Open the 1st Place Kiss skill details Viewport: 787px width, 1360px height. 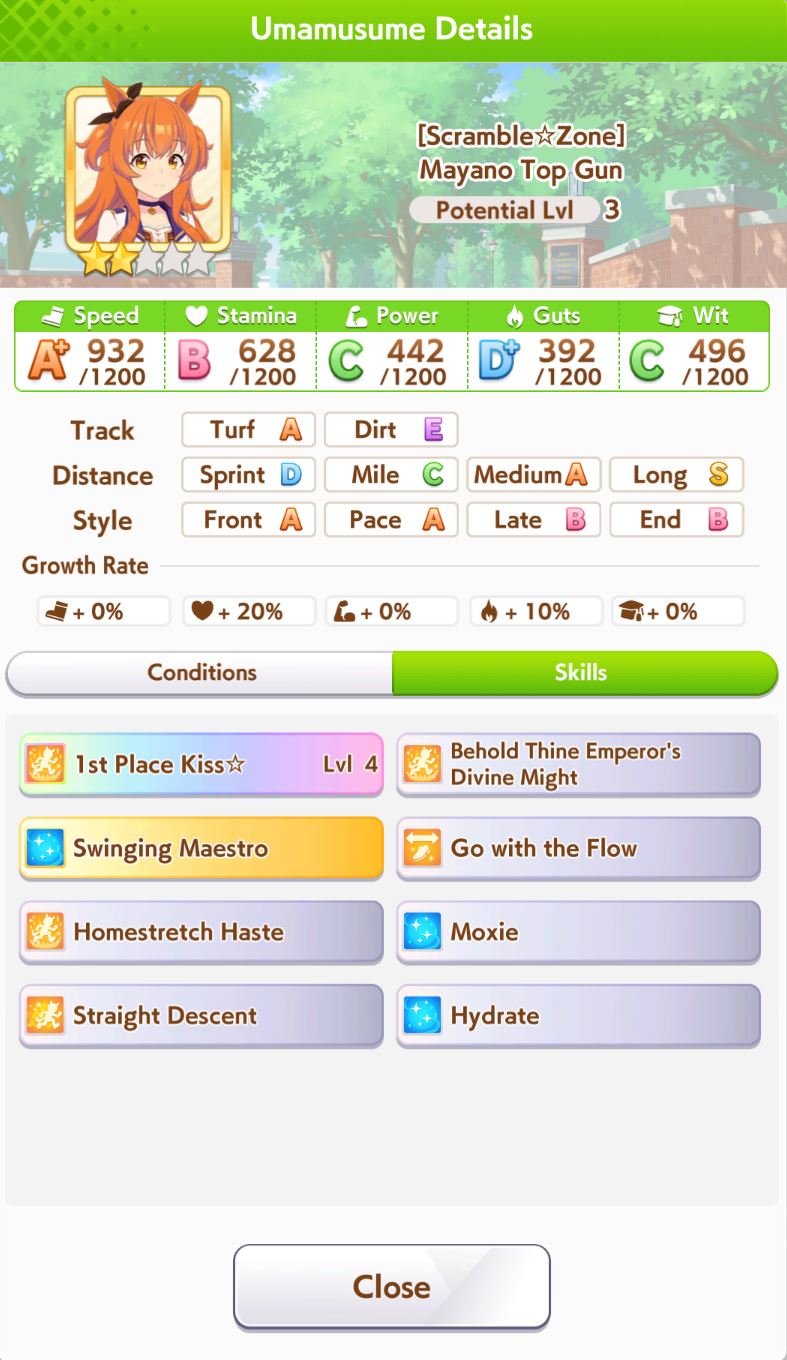tap(201, 765)
